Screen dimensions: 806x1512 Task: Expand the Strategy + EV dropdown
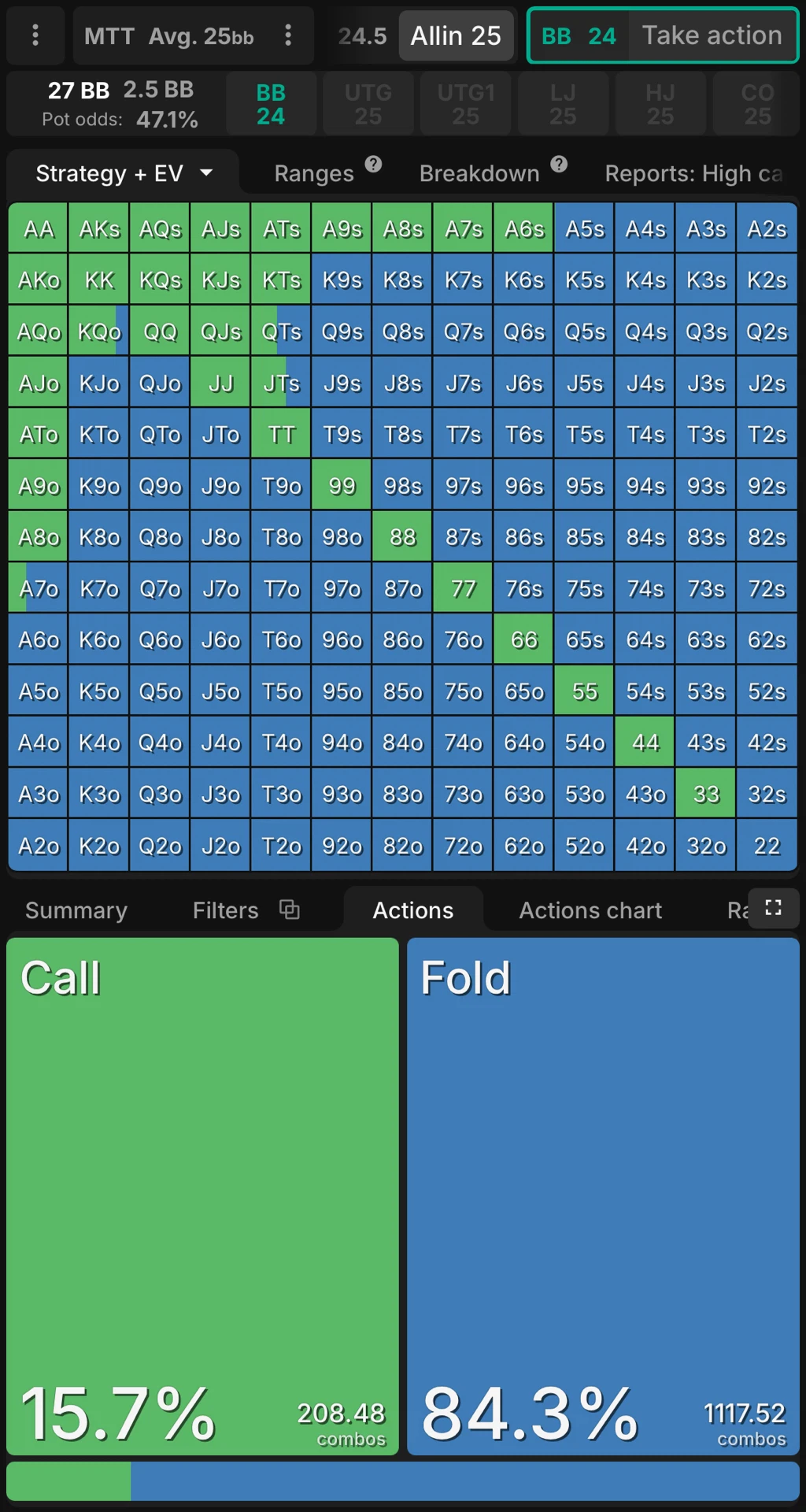pos(124,173)
